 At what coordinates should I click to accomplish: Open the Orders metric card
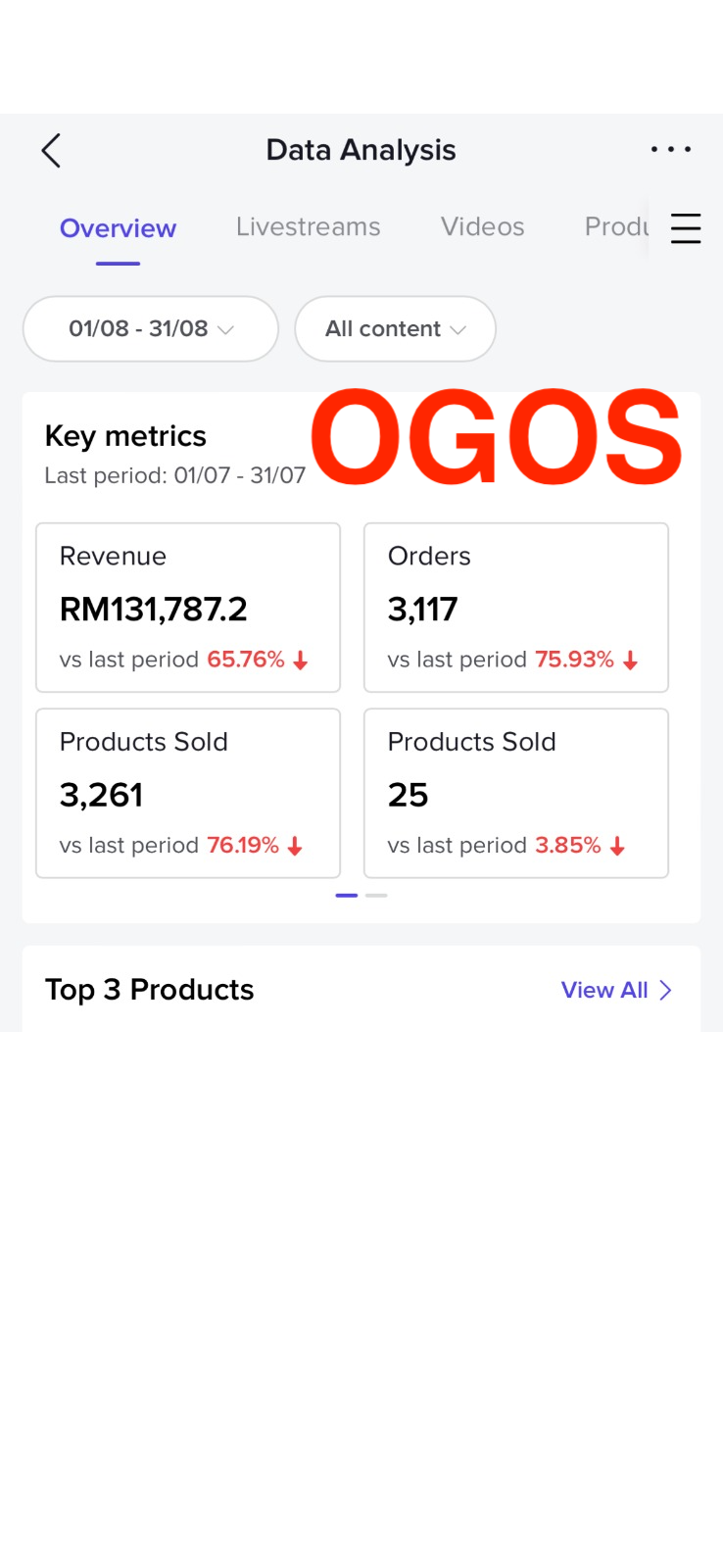516,608
